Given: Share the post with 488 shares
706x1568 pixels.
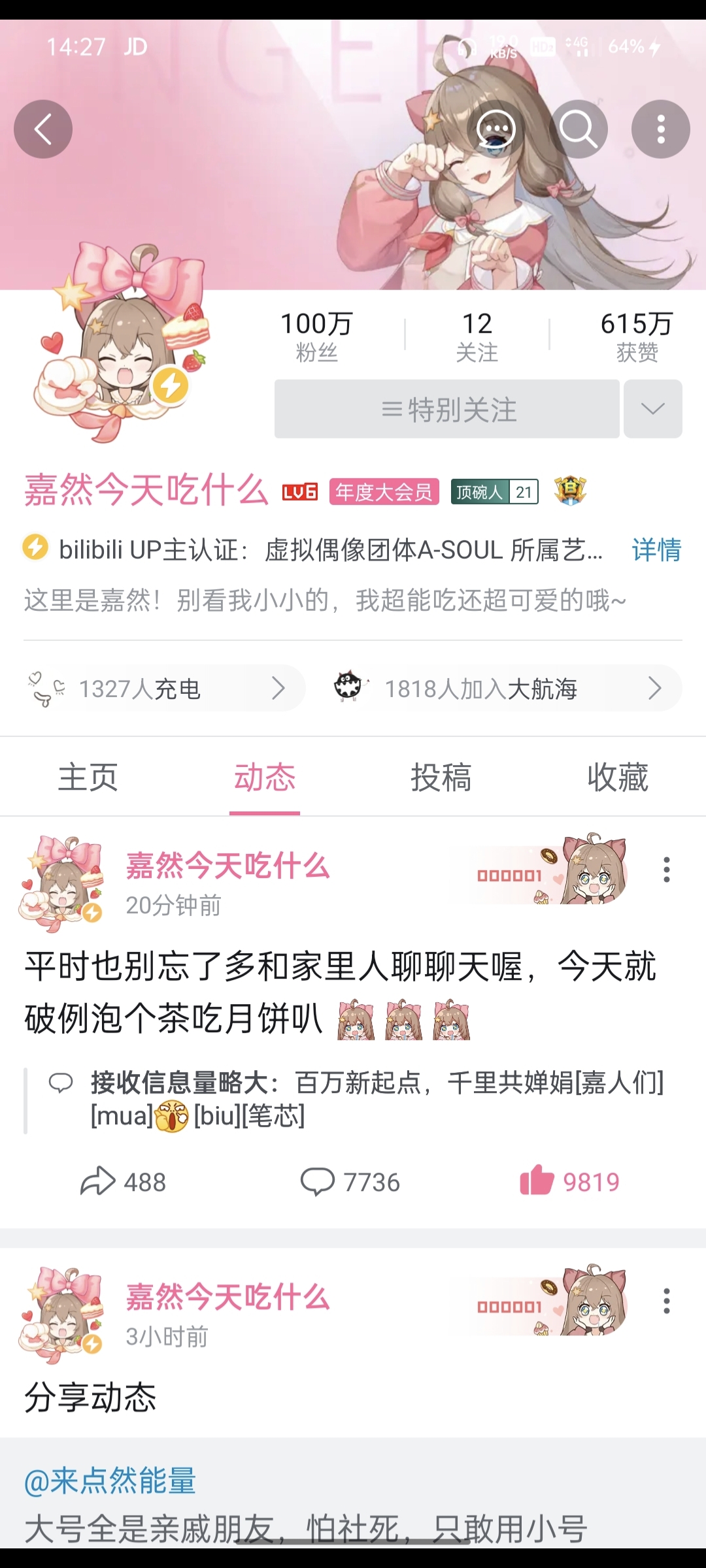Looking at the screenshot, I should click(x=123, y=1182).
